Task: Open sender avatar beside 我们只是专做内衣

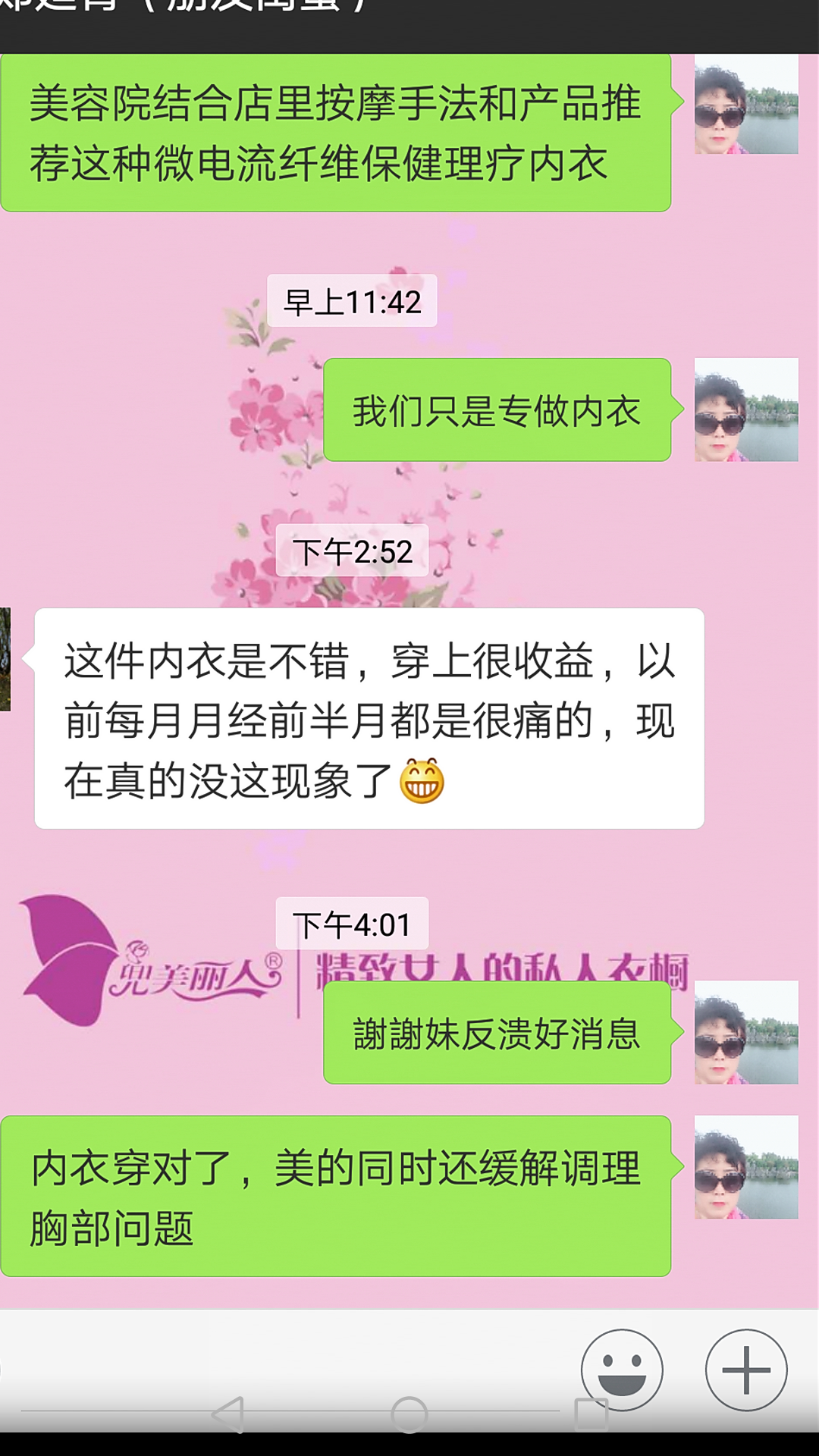Action: (746, 409)
